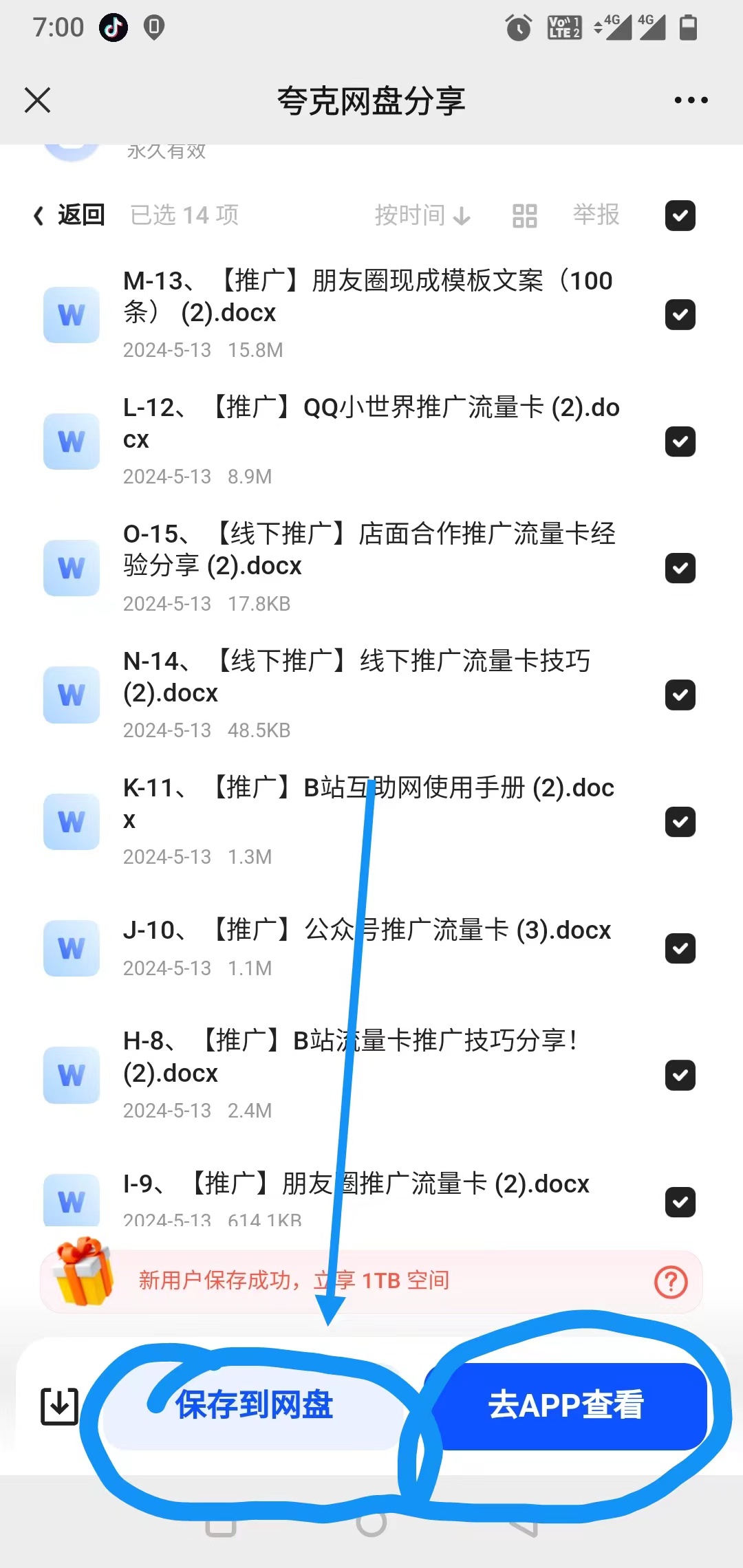743x1568 pixels.
Task: Deselect the checkbox for N-14 document
Action: coord(680,695)
